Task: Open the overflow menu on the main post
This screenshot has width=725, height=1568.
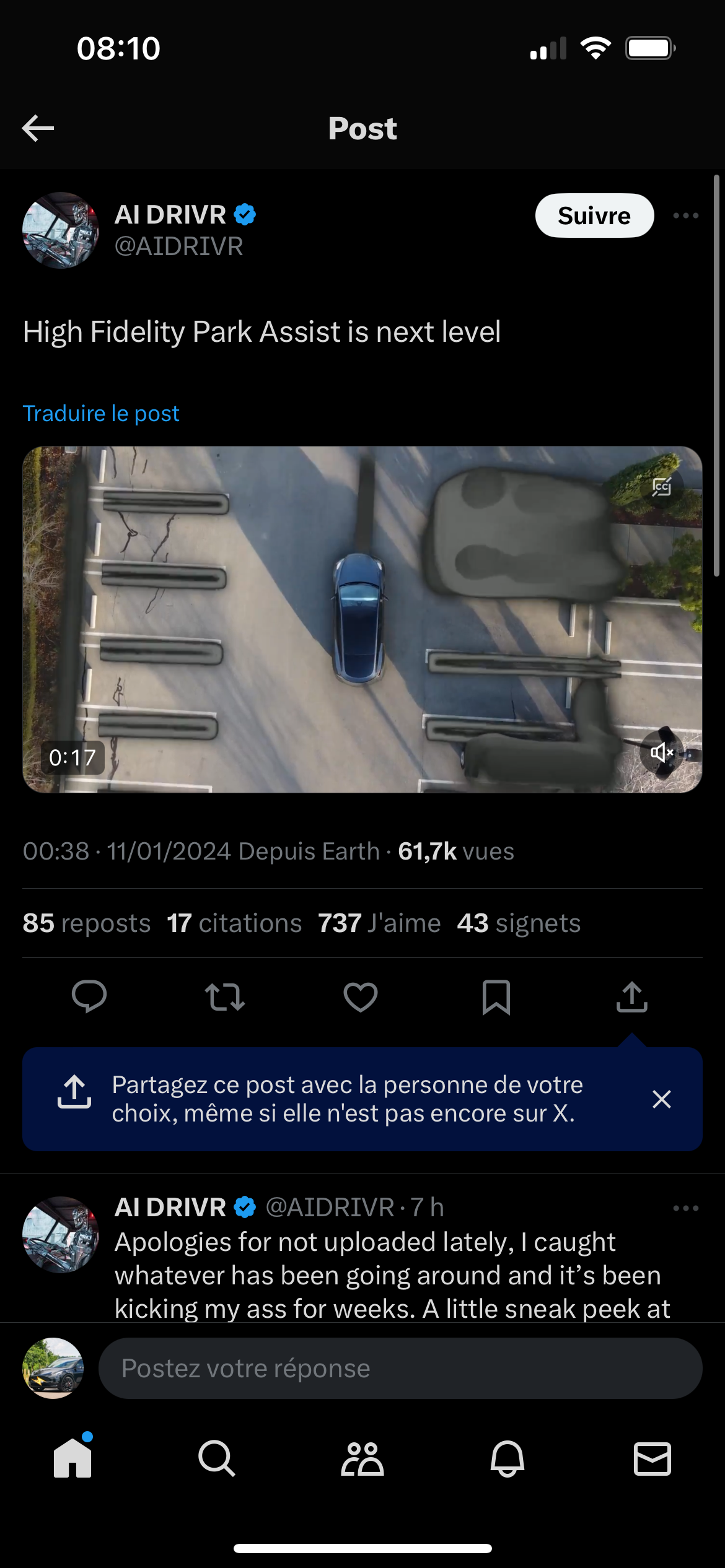Action: click(685, 216)
